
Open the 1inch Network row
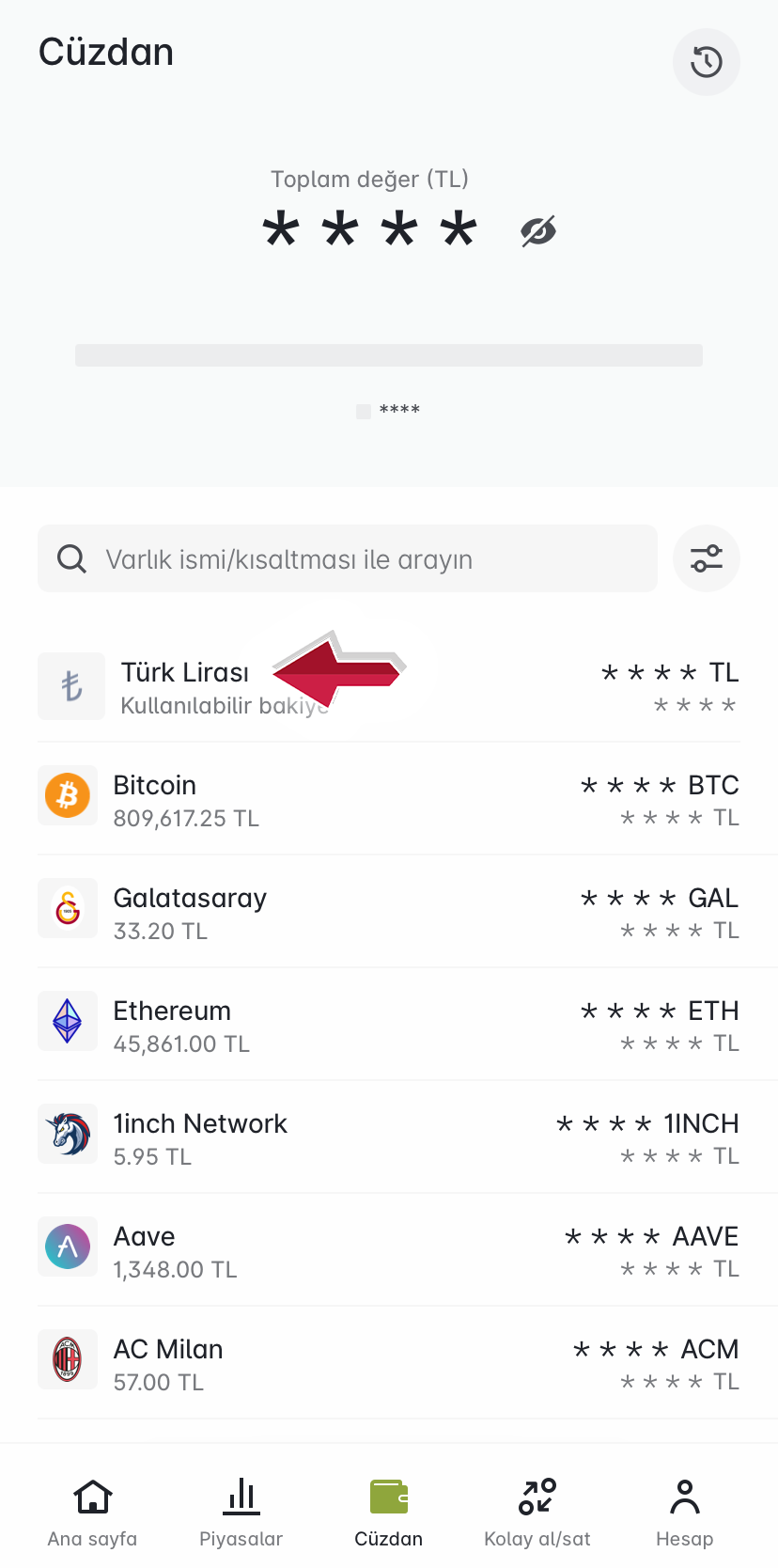coord(389,1137)
